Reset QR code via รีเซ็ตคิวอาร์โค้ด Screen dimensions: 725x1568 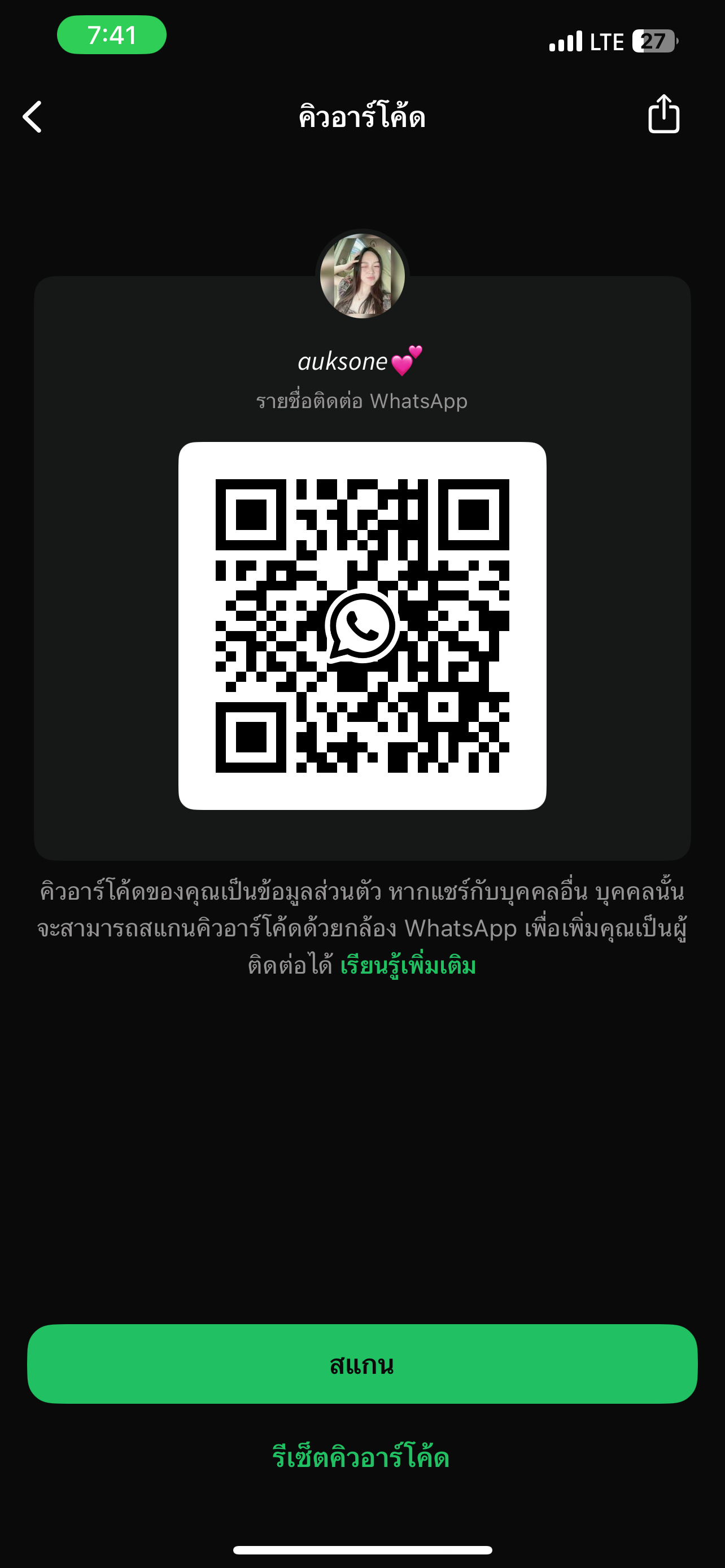(361, 1458)
